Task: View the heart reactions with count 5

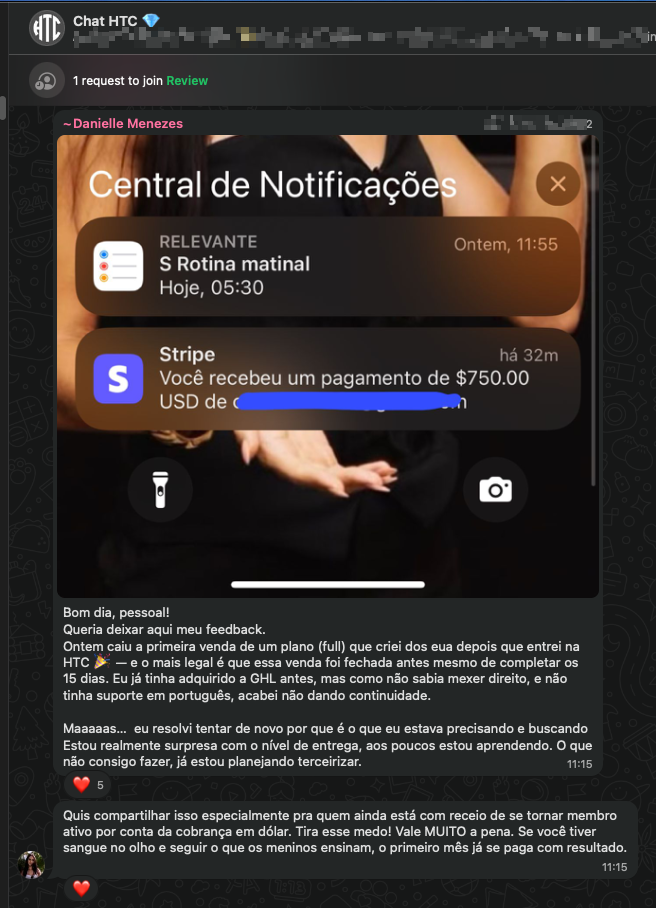Action: pyautogui.click(x=88, y=784)
